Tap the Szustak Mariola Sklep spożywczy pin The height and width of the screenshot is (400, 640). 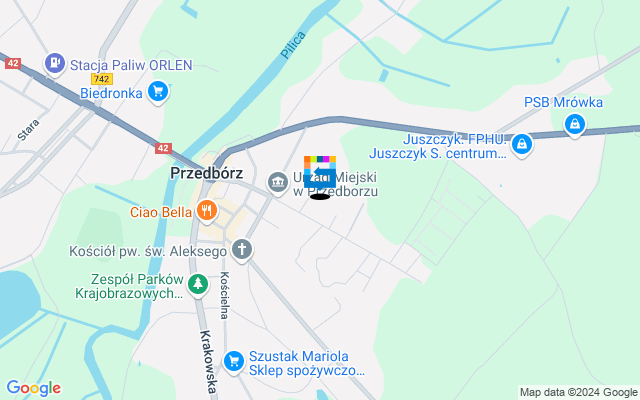coord(234,360)
